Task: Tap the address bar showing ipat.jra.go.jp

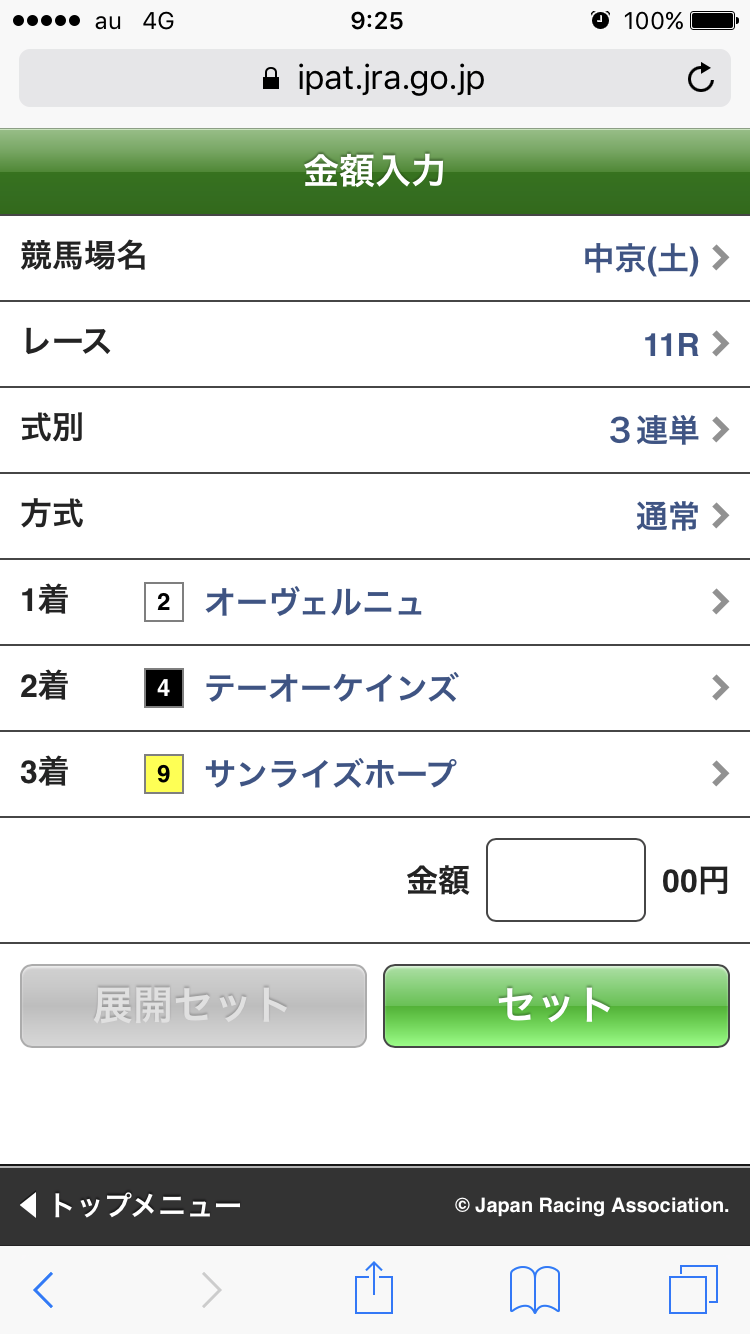Action: point(375,78)
